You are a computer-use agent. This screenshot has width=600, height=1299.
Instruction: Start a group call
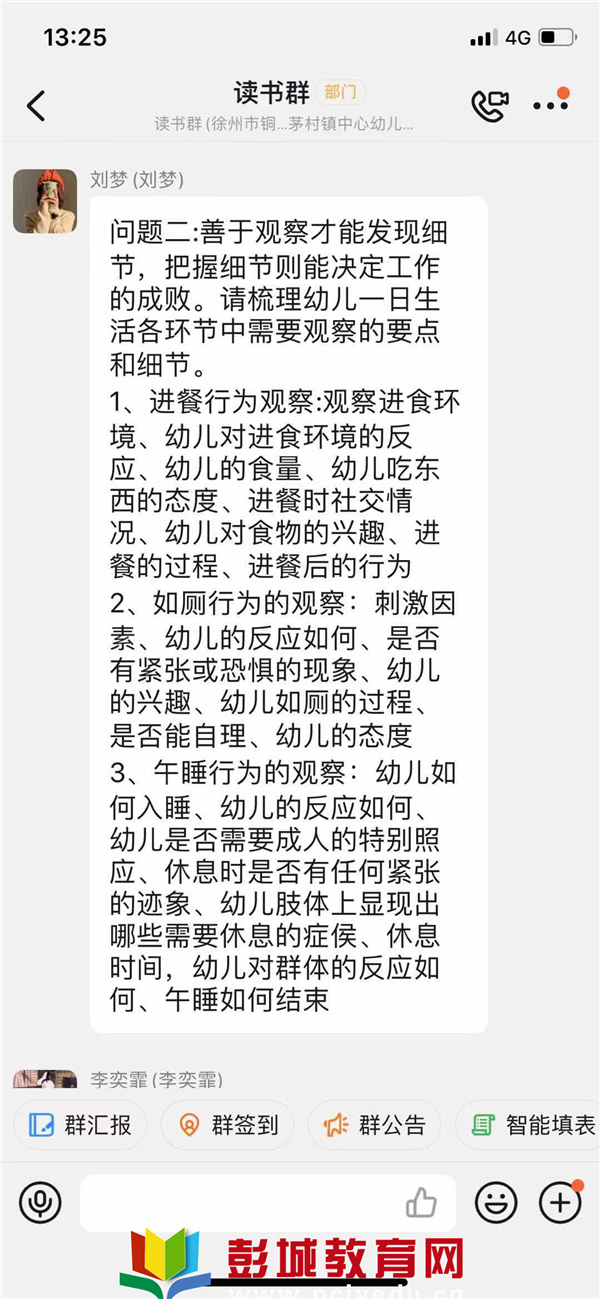pyautogui.click(x=490, y=105)
